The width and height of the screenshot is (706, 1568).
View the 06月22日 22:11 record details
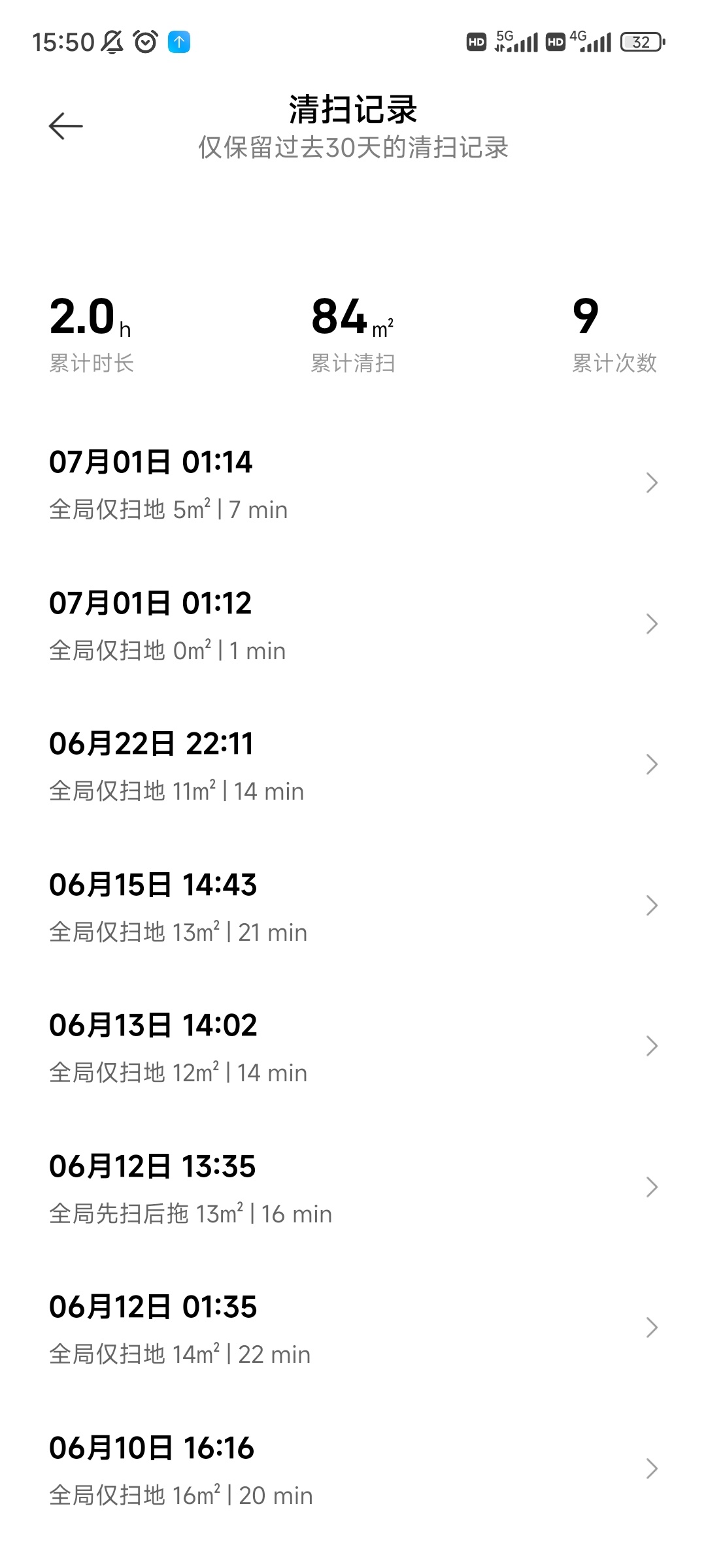point(353,766)
